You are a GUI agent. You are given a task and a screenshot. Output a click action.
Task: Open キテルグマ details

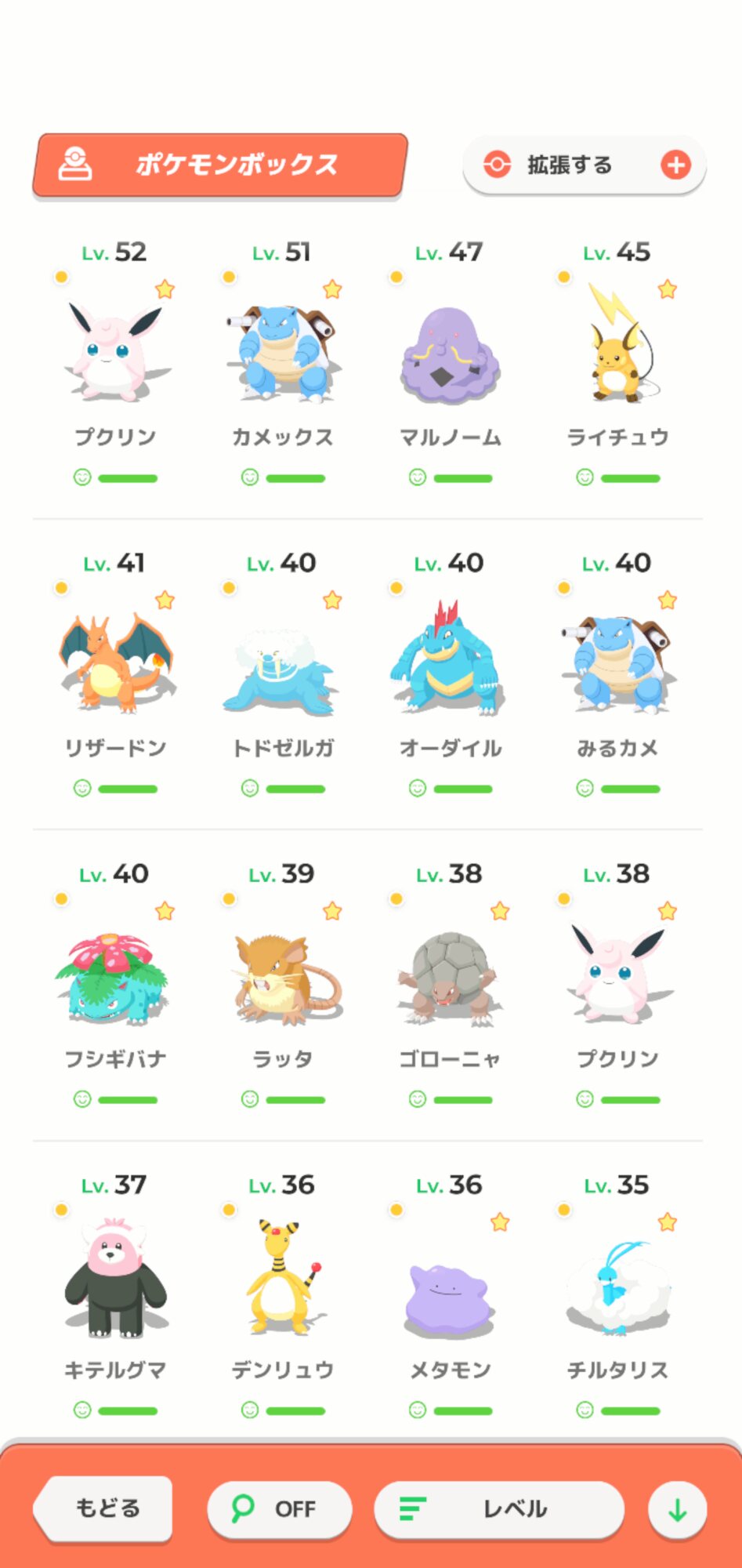115,1297
